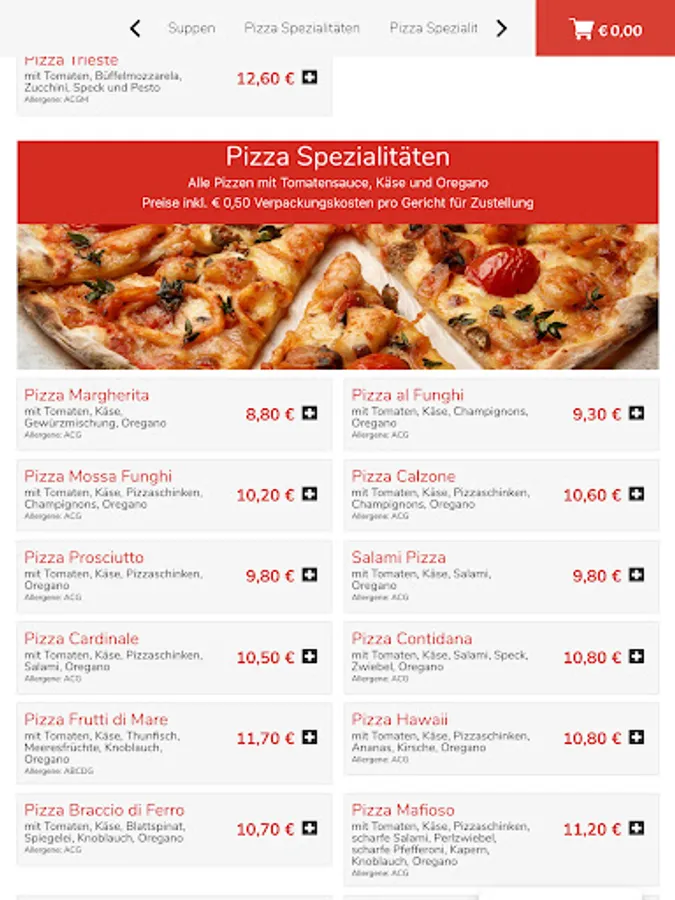
Task: Add Pizza Prosciutto to the cart
Action: [310, 575]
